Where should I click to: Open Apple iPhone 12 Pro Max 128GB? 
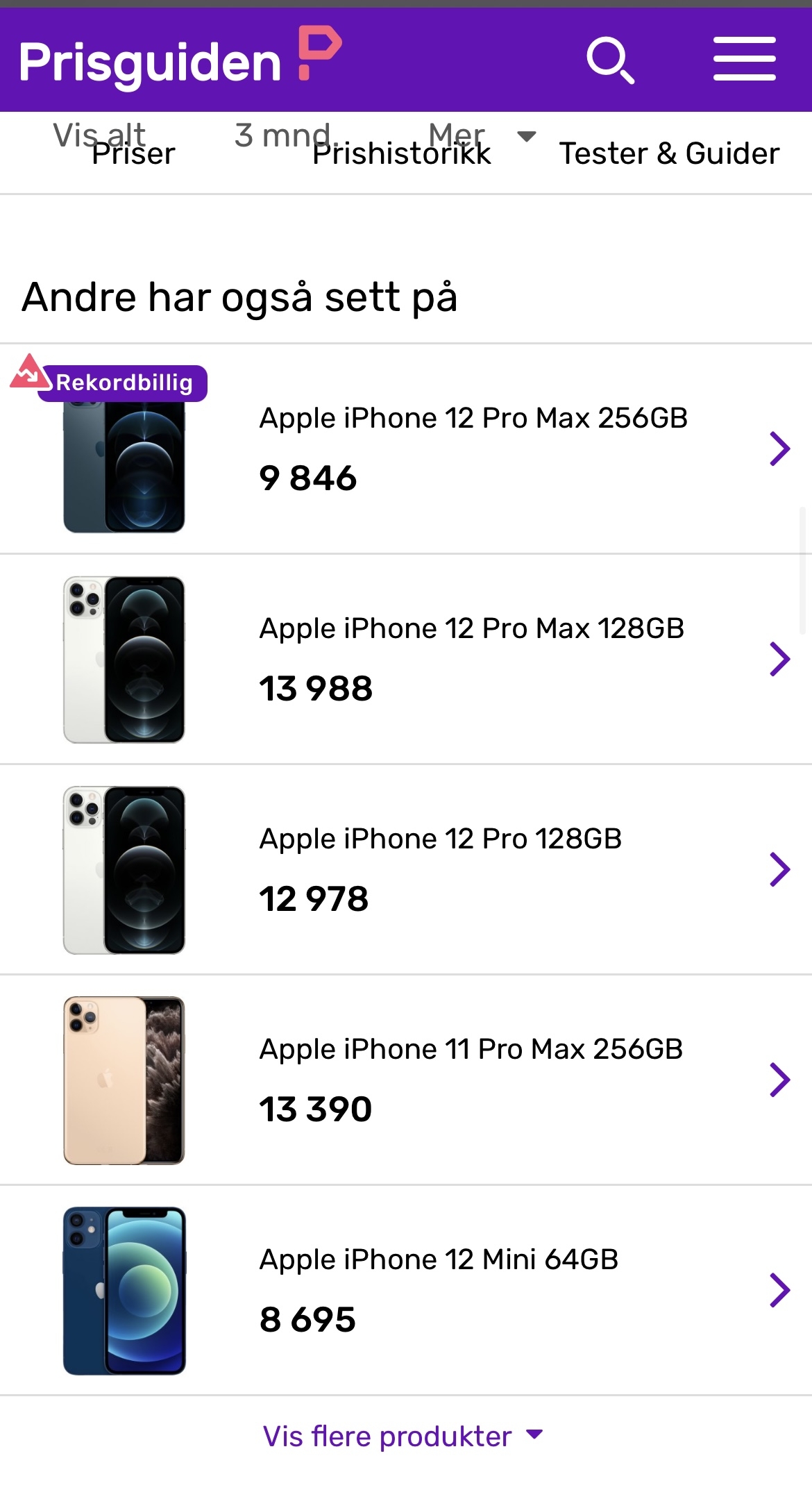(x=406, y=660)
